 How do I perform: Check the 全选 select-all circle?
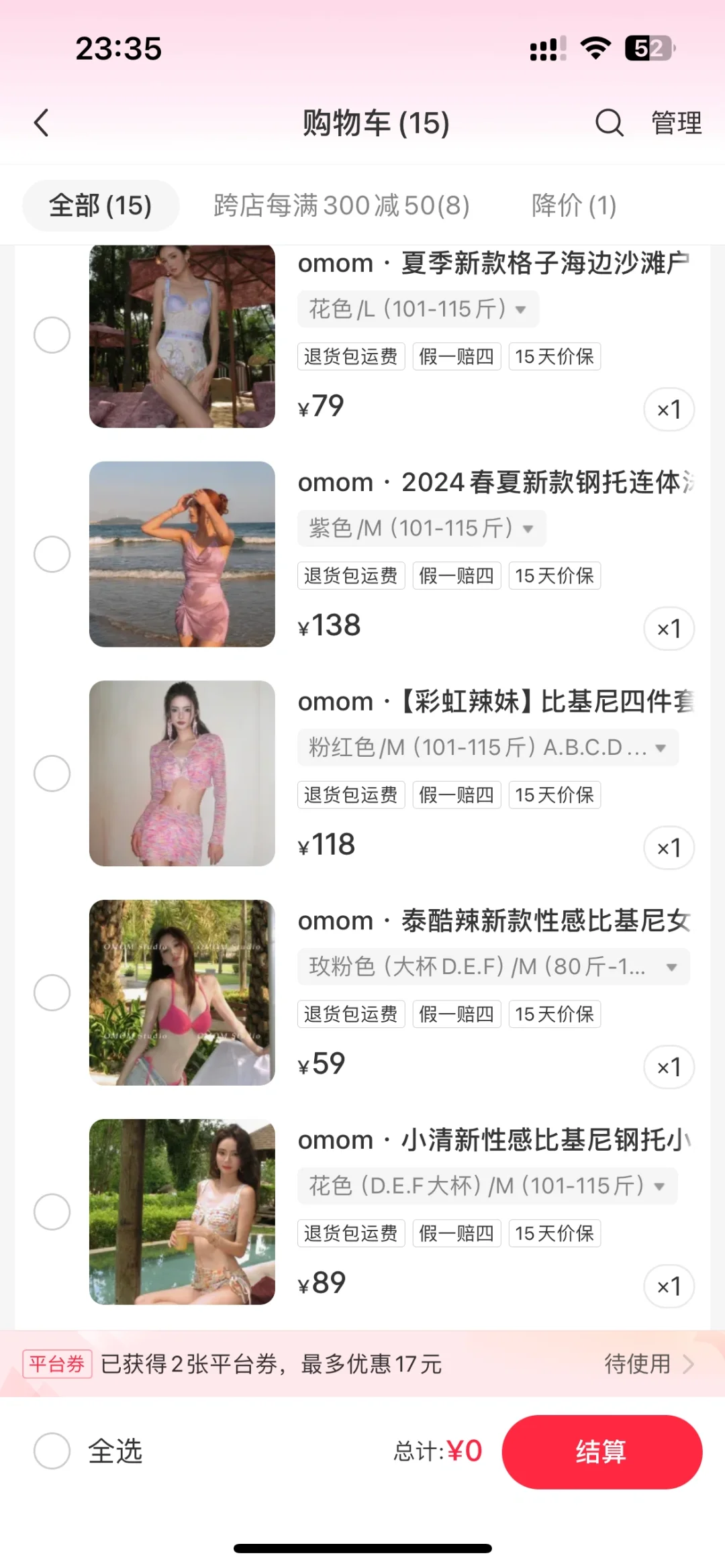pos(52,1451)
